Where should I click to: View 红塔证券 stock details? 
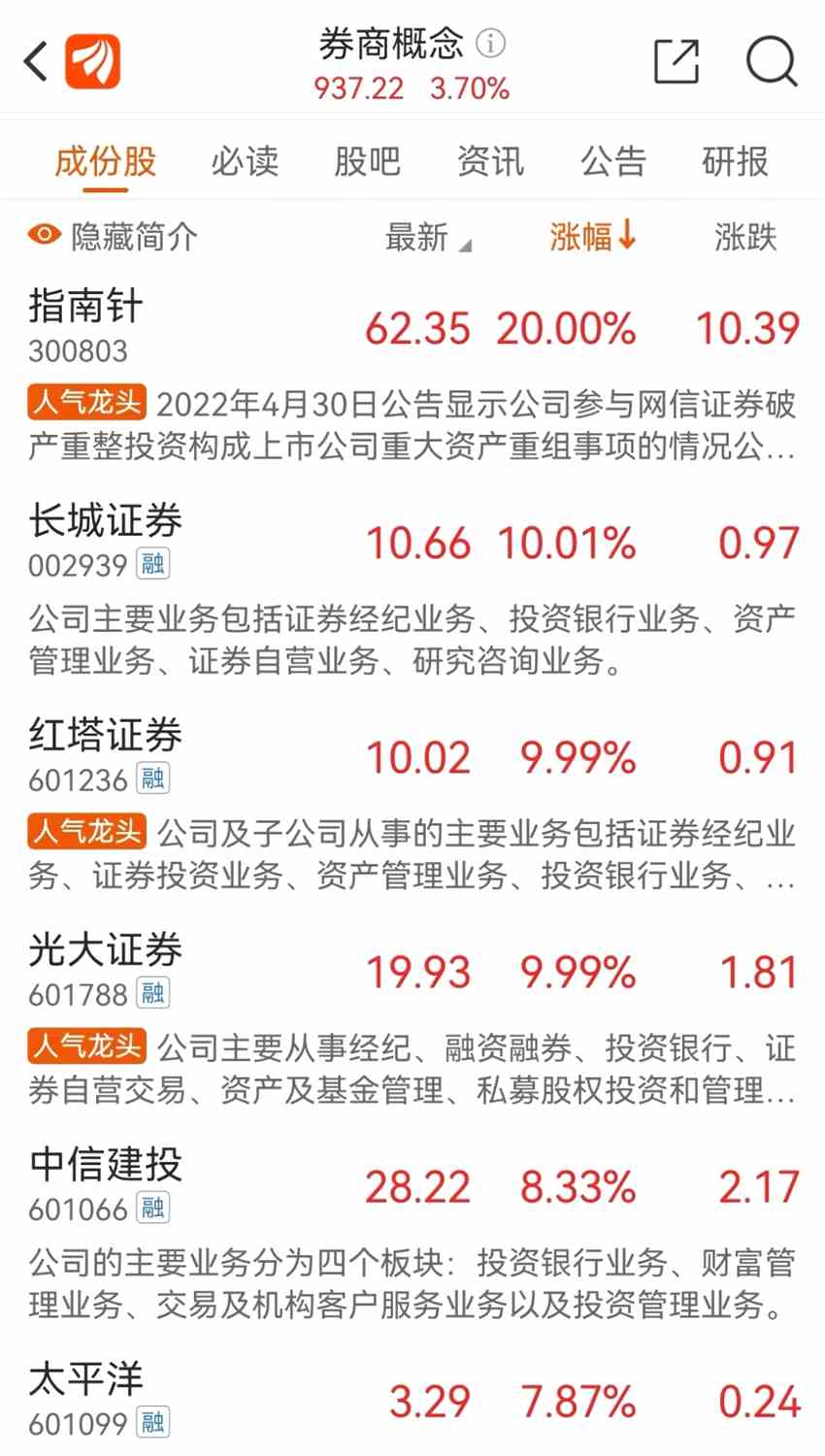(x=105, y=737)
